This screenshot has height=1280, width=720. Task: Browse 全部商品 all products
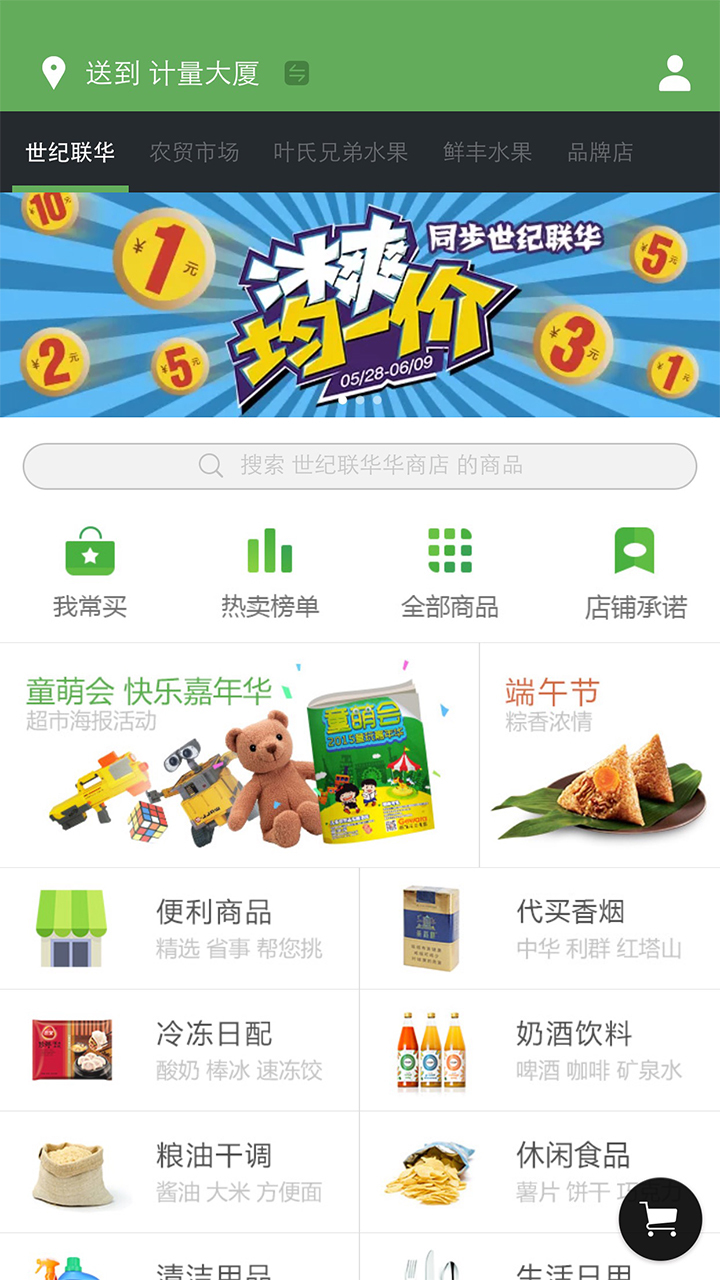coord(450,572)
